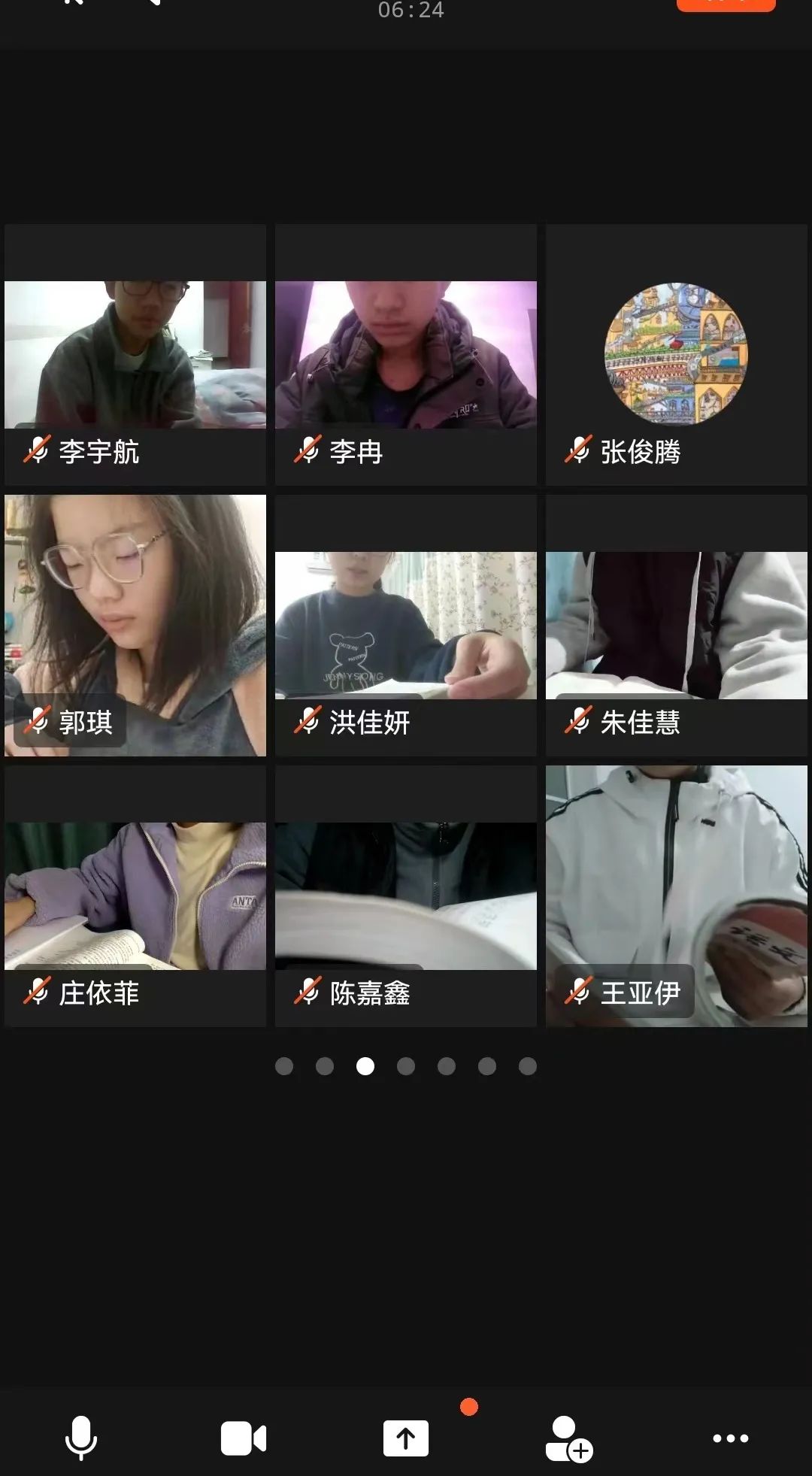Turn on the camera from the toolbar
This screenshot has height=1476, width=812.
pos(244,1438)
